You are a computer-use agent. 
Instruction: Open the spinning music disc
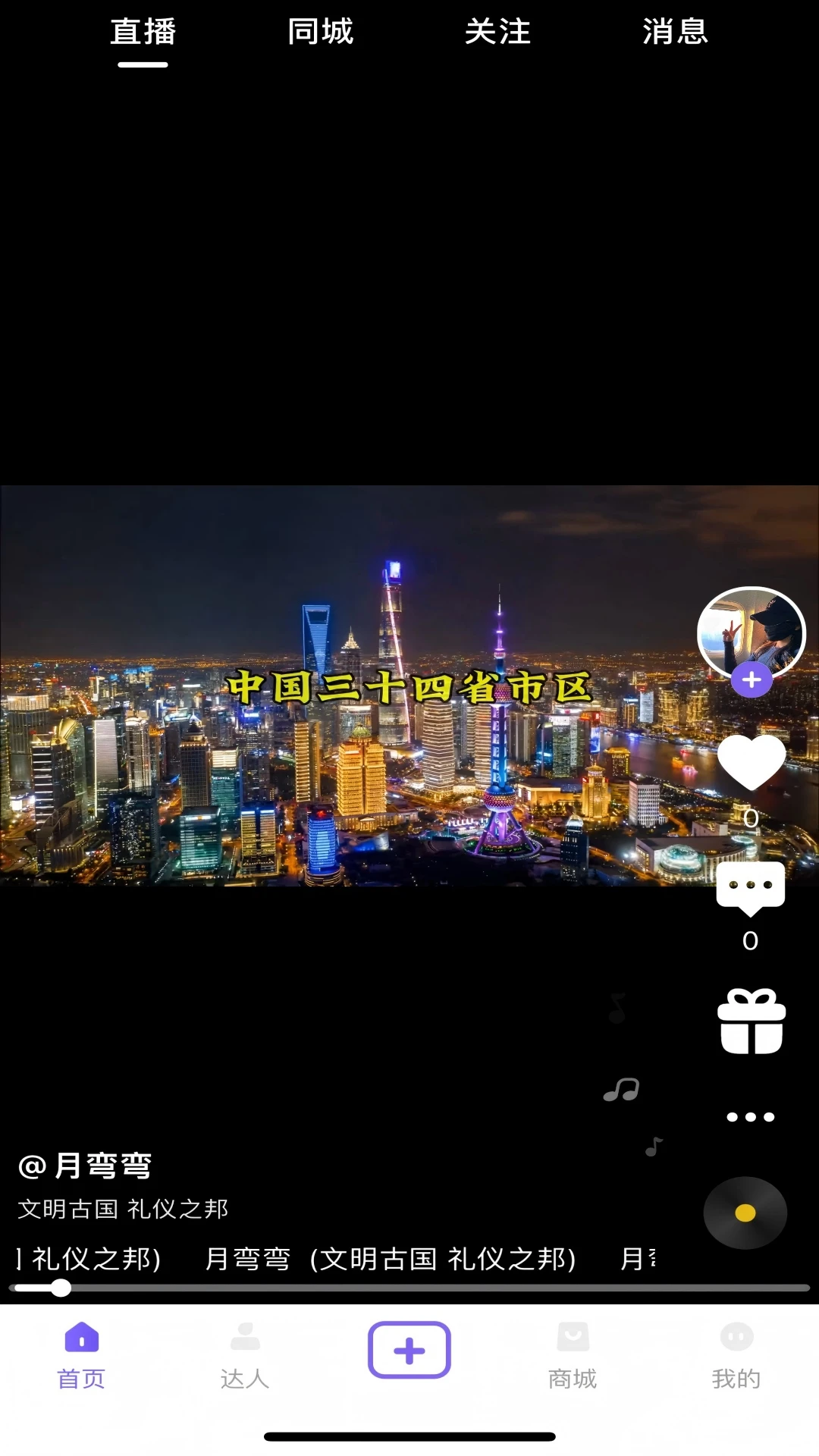tap(745, 1213)
